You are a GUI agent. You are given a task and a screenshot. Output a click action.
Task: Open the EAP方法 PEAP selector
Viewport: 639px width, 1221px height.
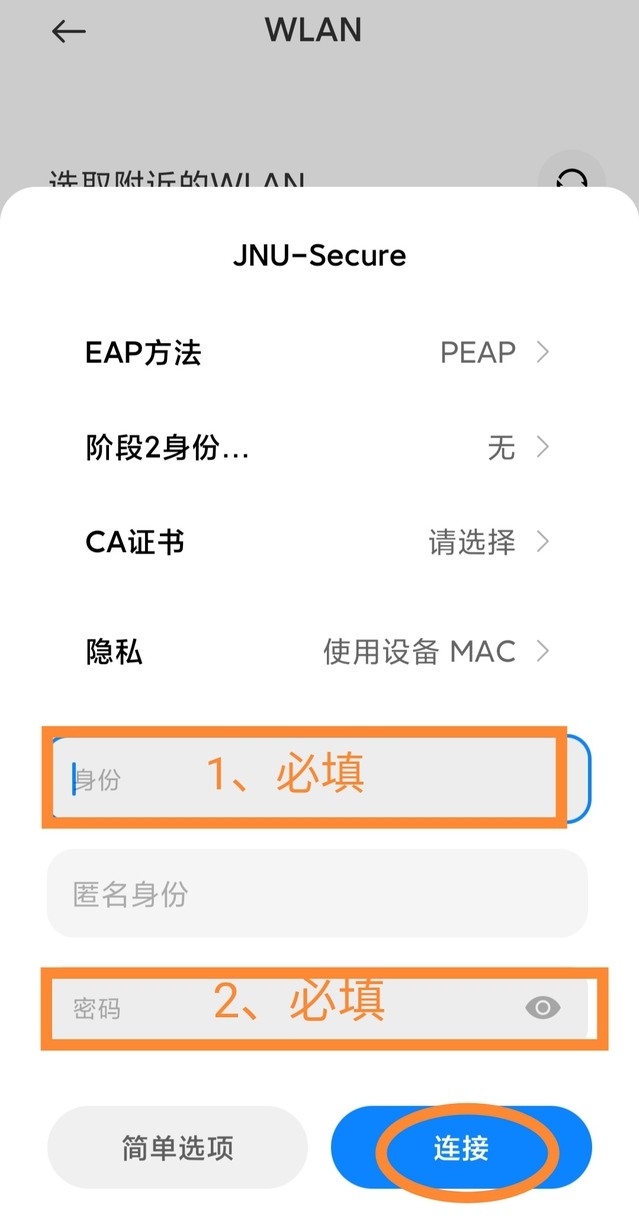(x=318, y=353)
